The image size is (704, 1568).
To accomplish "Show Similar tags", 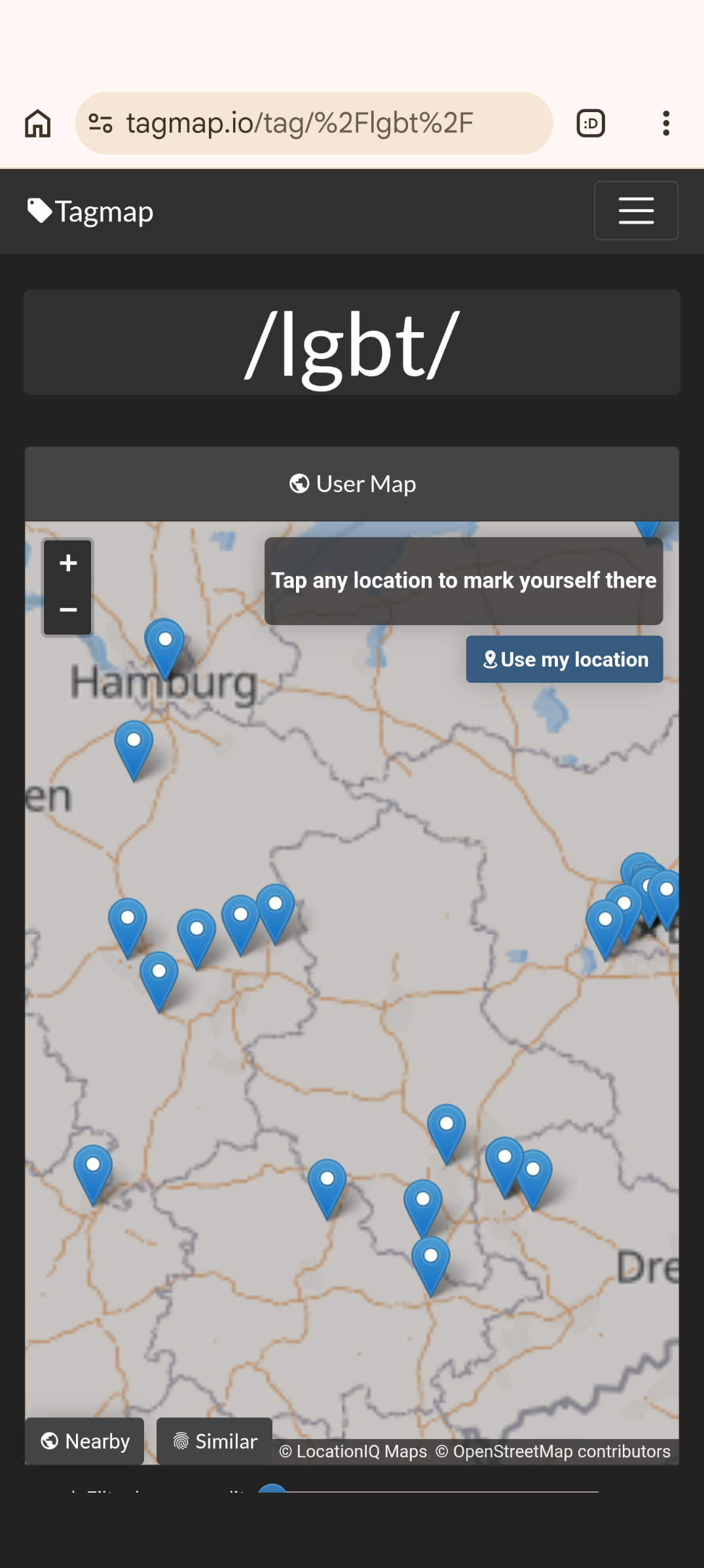I will [215, 1441].
